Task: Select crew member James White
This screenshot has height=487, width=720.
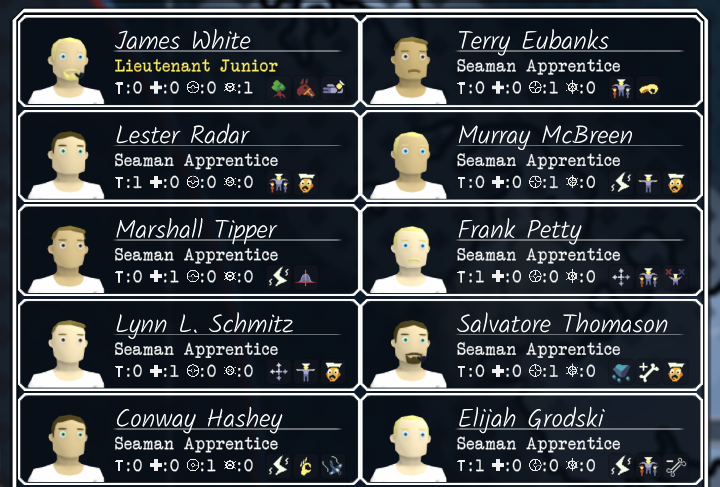Action: click(188, 62)
